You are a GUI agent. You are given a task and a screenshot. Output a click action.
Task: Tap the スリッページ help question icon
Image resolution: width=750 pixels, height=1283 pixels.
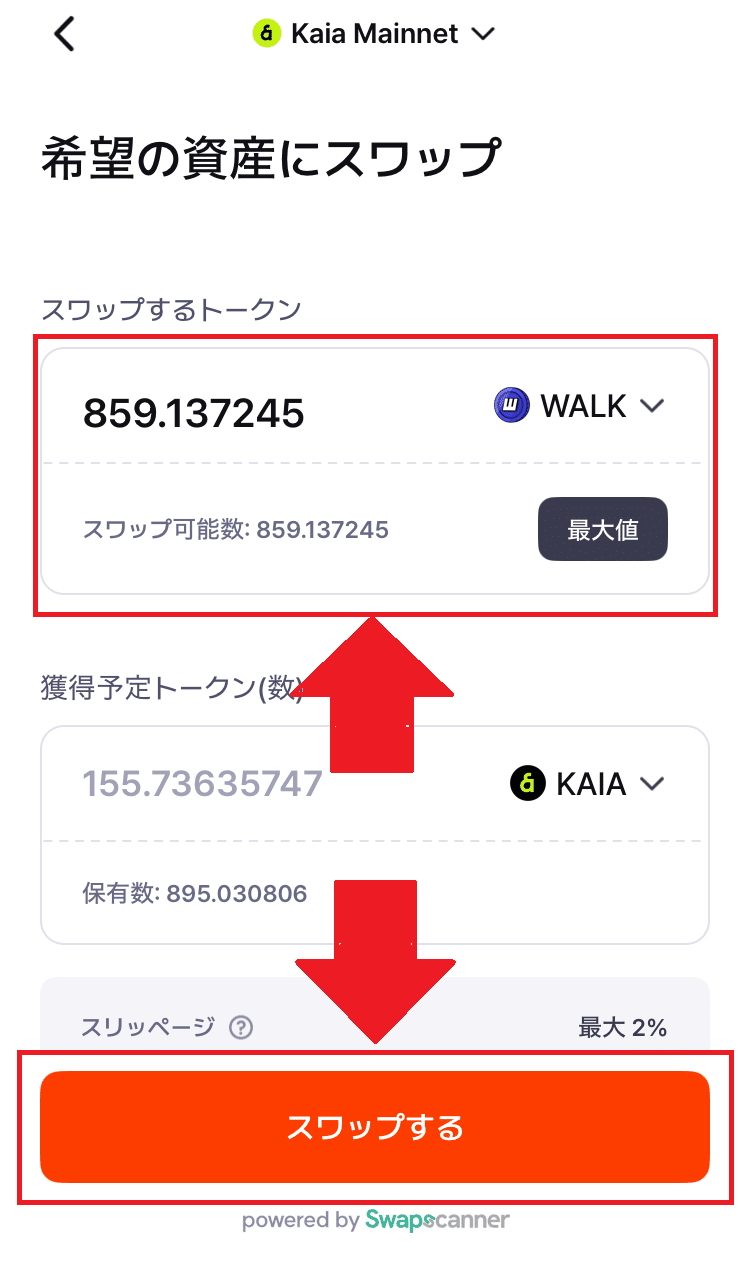pos(240,1027)
